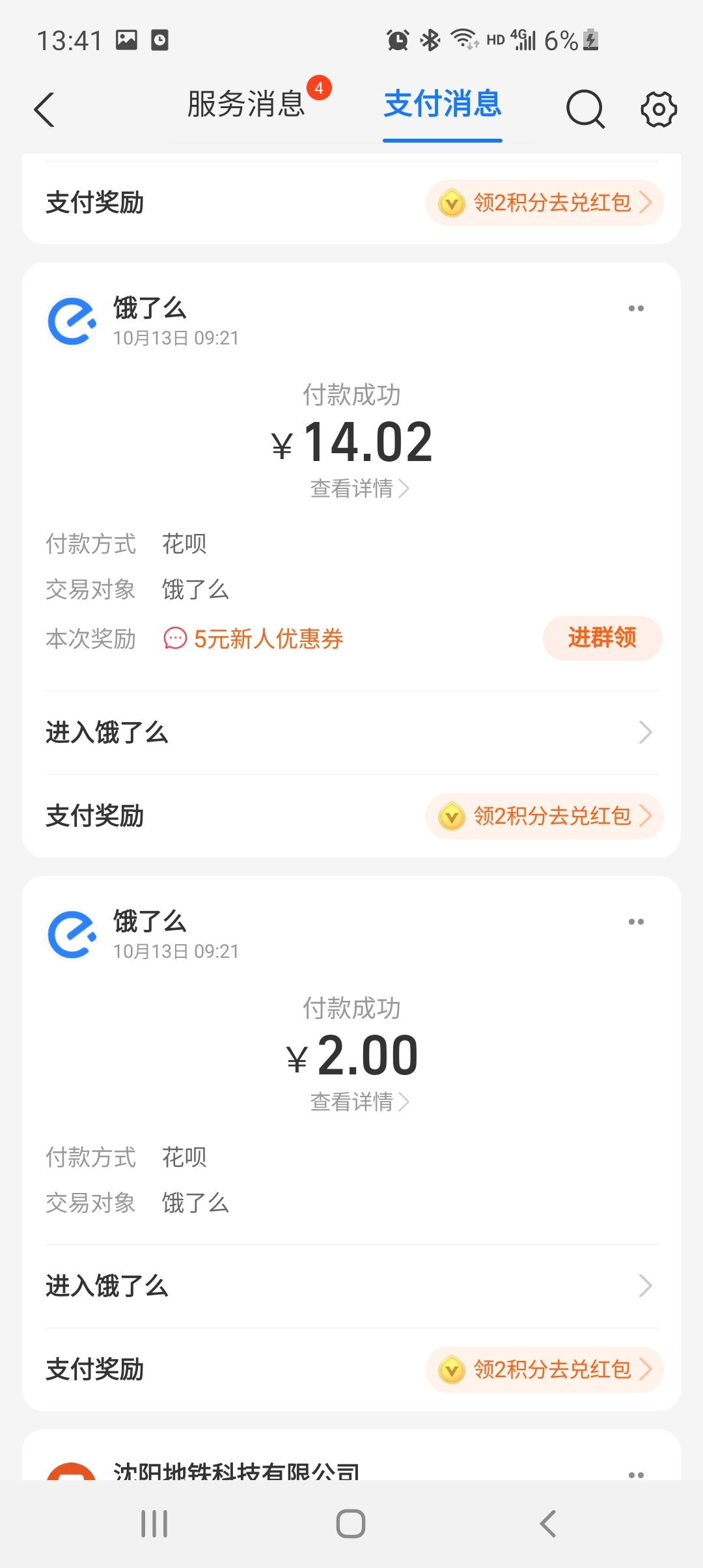Viewport: 703px width, 1568px height.
Task: Open 进入饿了么 under the ¥2.00 payment
Action: (351, 1286)
